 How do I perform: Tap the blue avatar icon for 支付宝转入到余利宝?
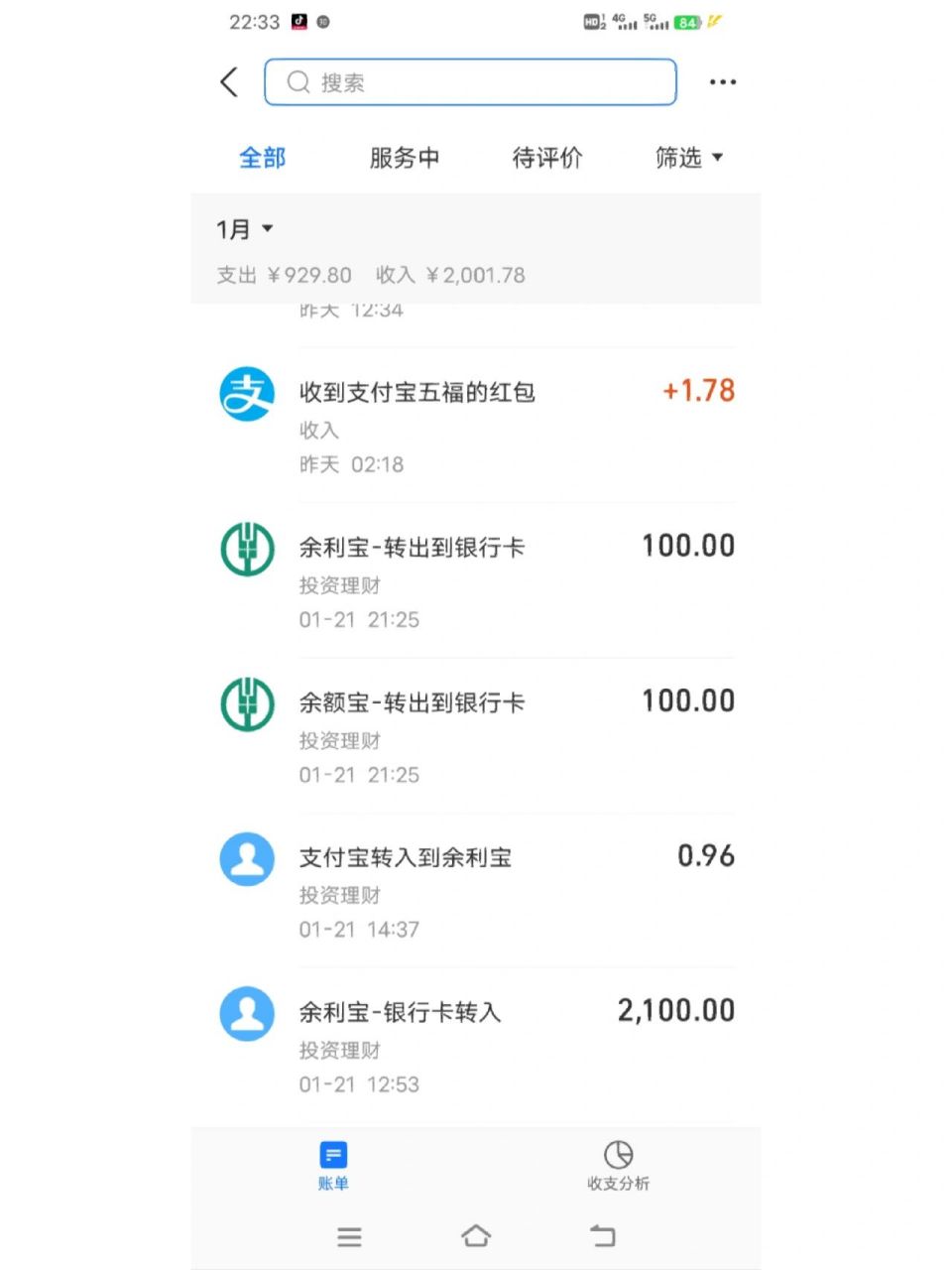pos(246,858)
